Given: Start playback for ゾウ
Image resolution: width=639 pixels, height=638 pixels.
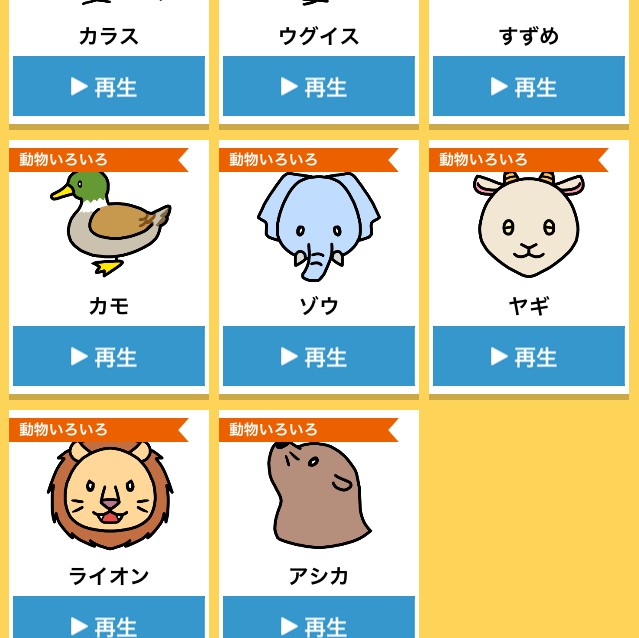Looking at the screenshot, I should pos(318,356).
